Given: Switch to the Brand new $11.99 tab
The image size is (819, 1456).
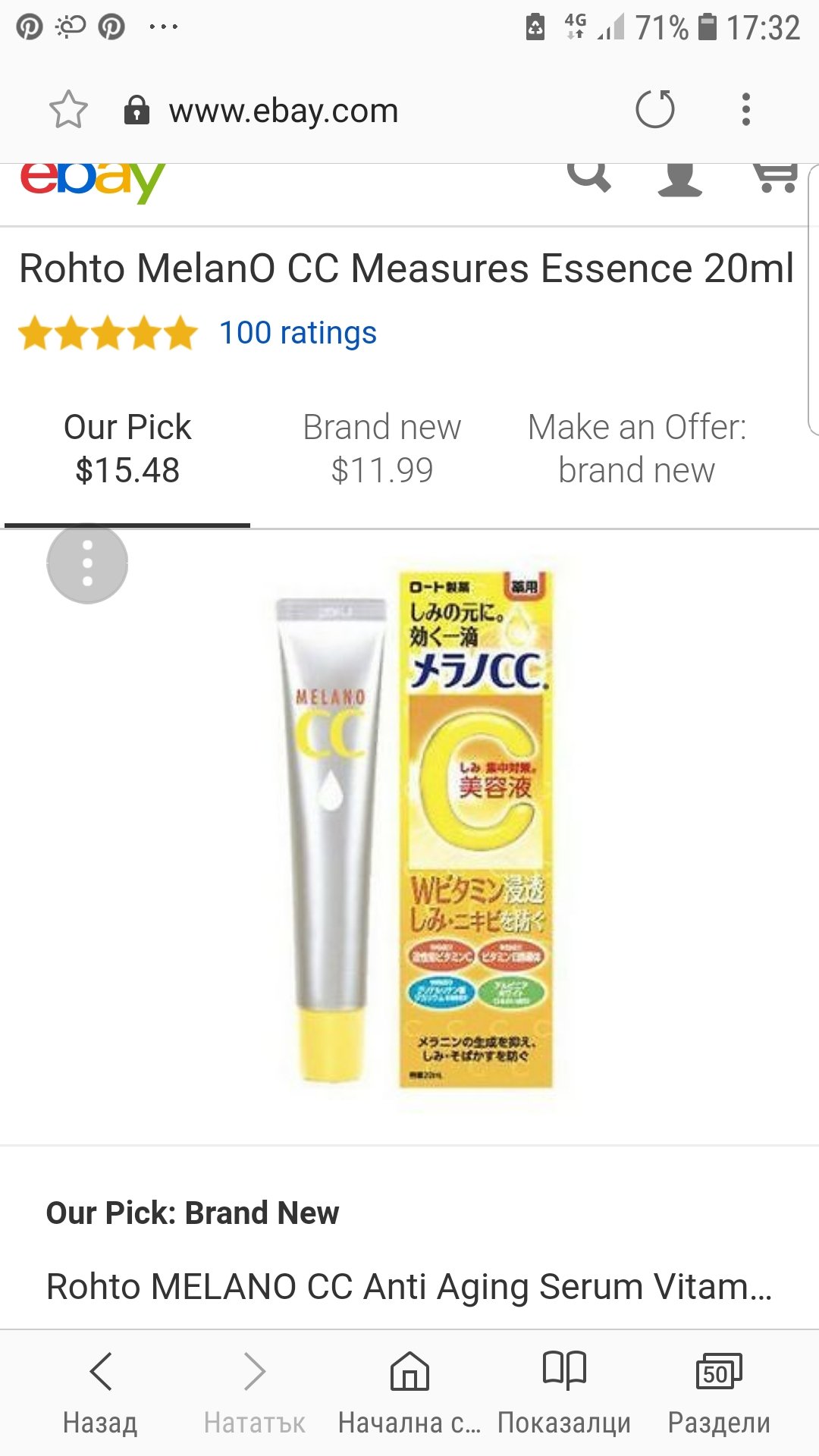Looking at the screenshot, I should [x=381, y=448].
